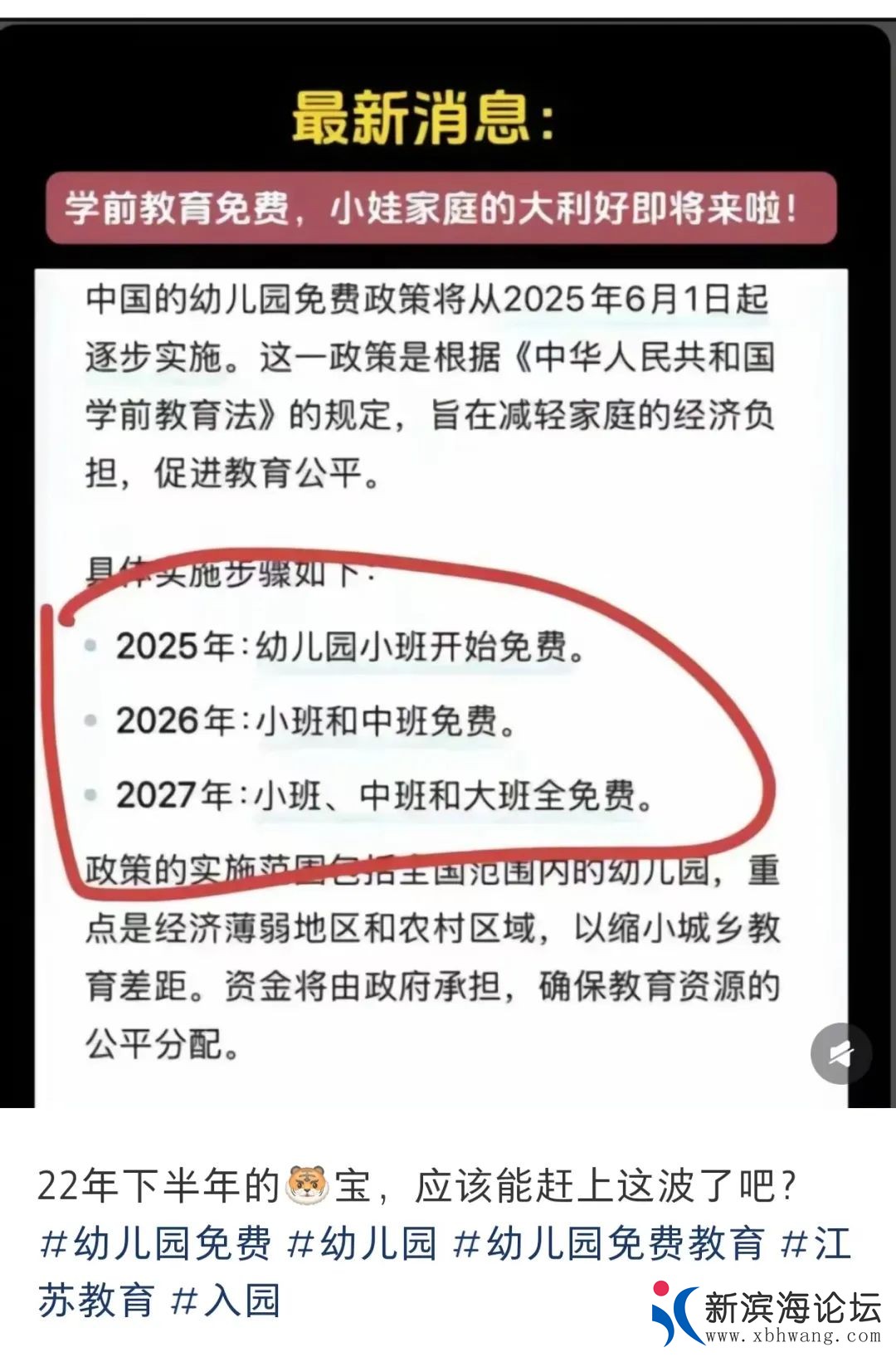The width and height of the screenshot is (896, 1362).
Task: Open the #幼儿园免费教育 hashtag
Action: (x=610, y=1243)
